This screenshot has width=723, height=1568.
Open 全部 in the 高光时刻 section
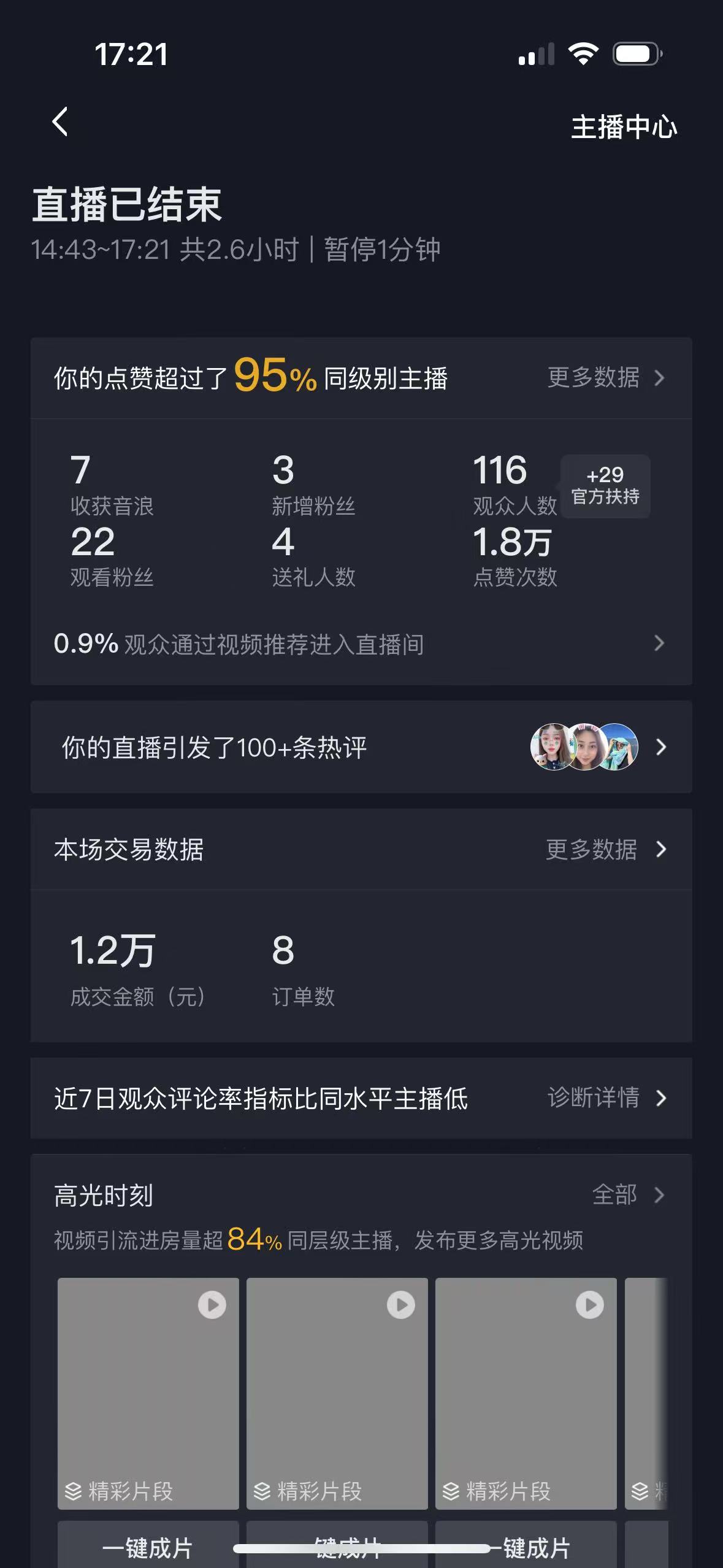coord(615,1194)
